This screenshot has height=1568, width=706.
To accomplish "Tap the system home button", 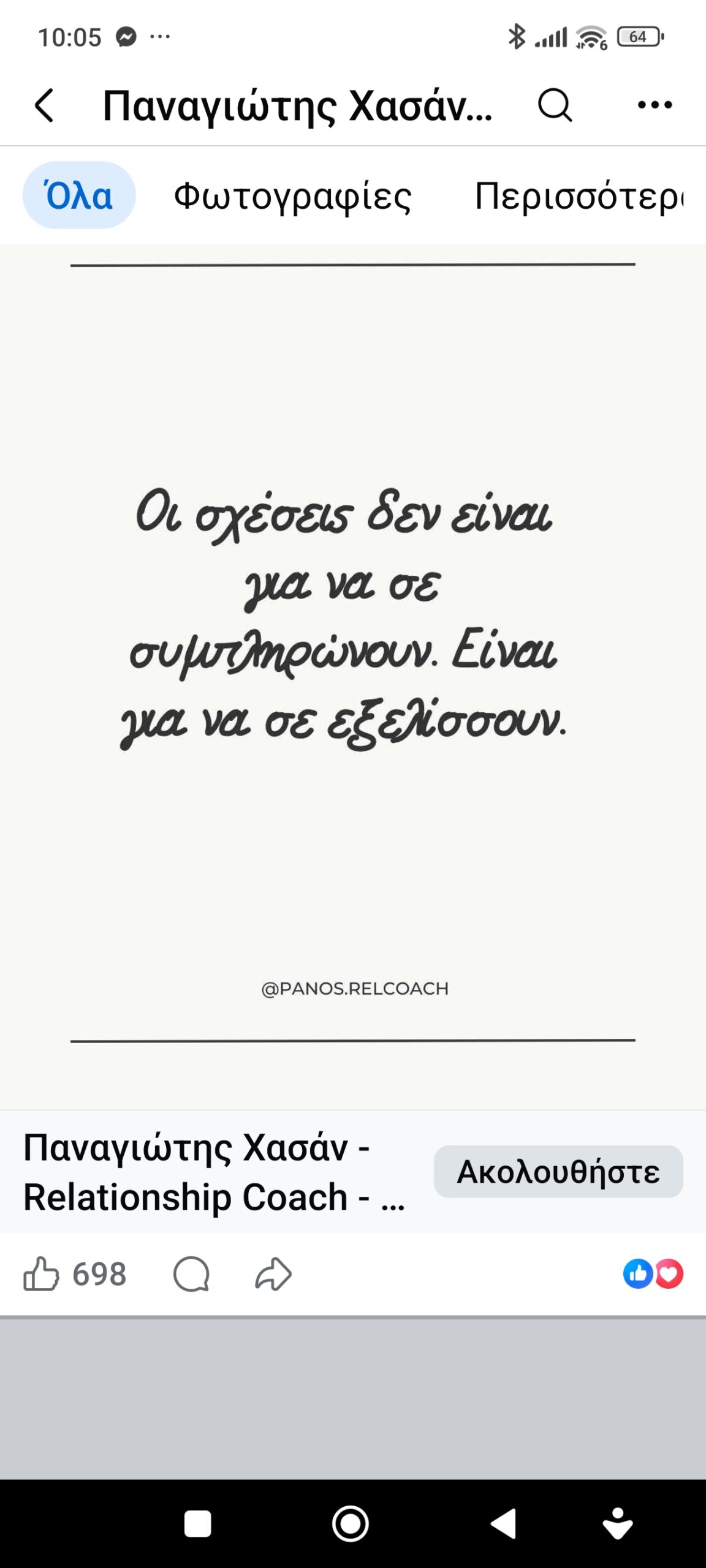I will coord(351,1523).
